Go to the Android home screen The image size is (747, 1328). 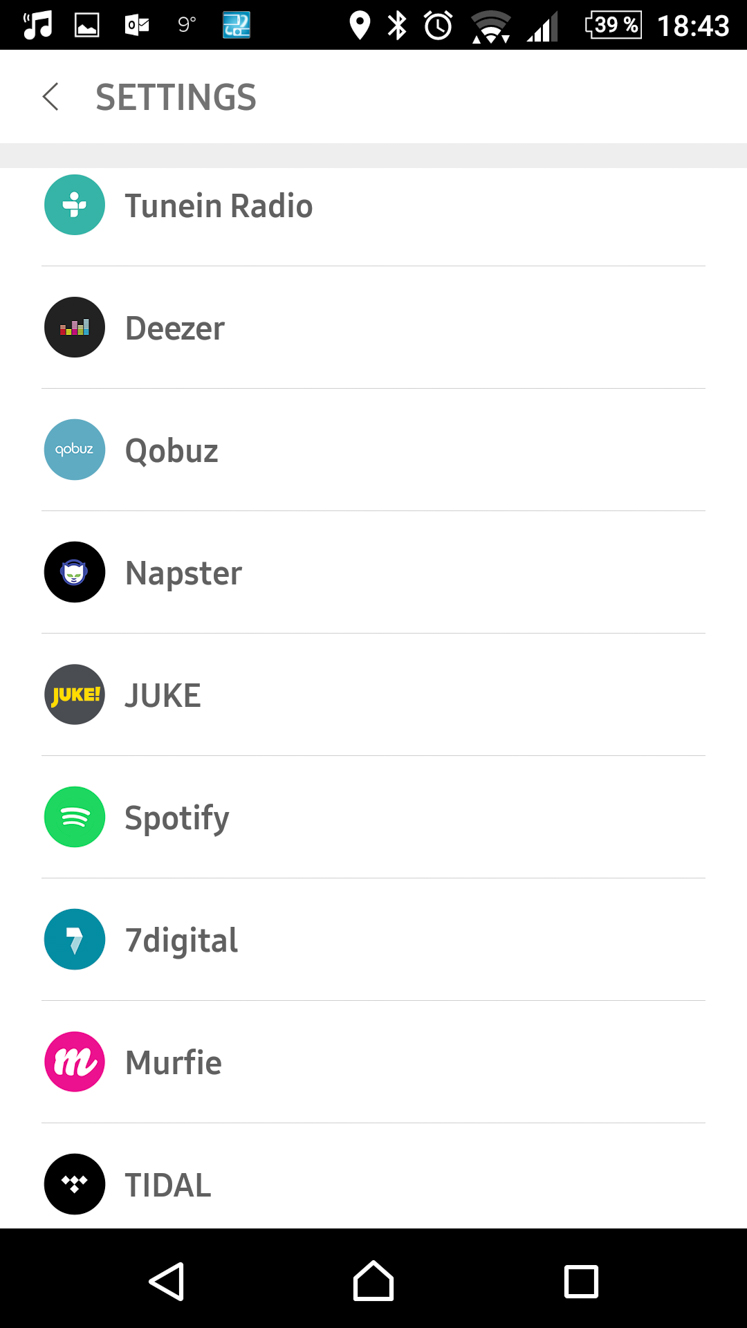[373, 1281]
